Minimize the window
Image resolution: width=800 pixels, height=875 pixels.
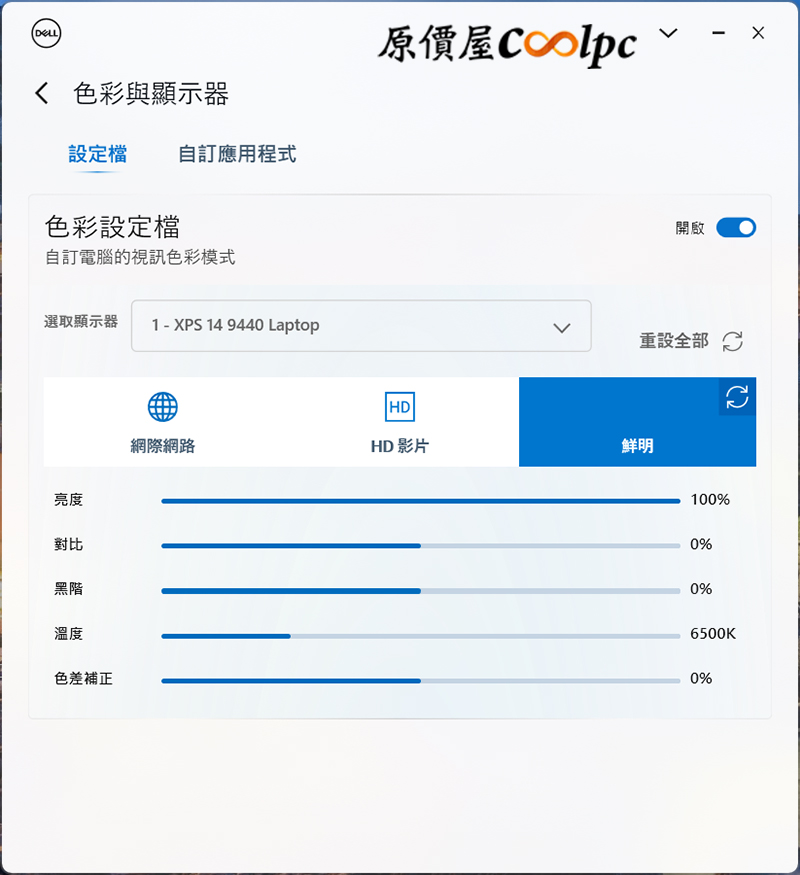(x=718, y=33)
